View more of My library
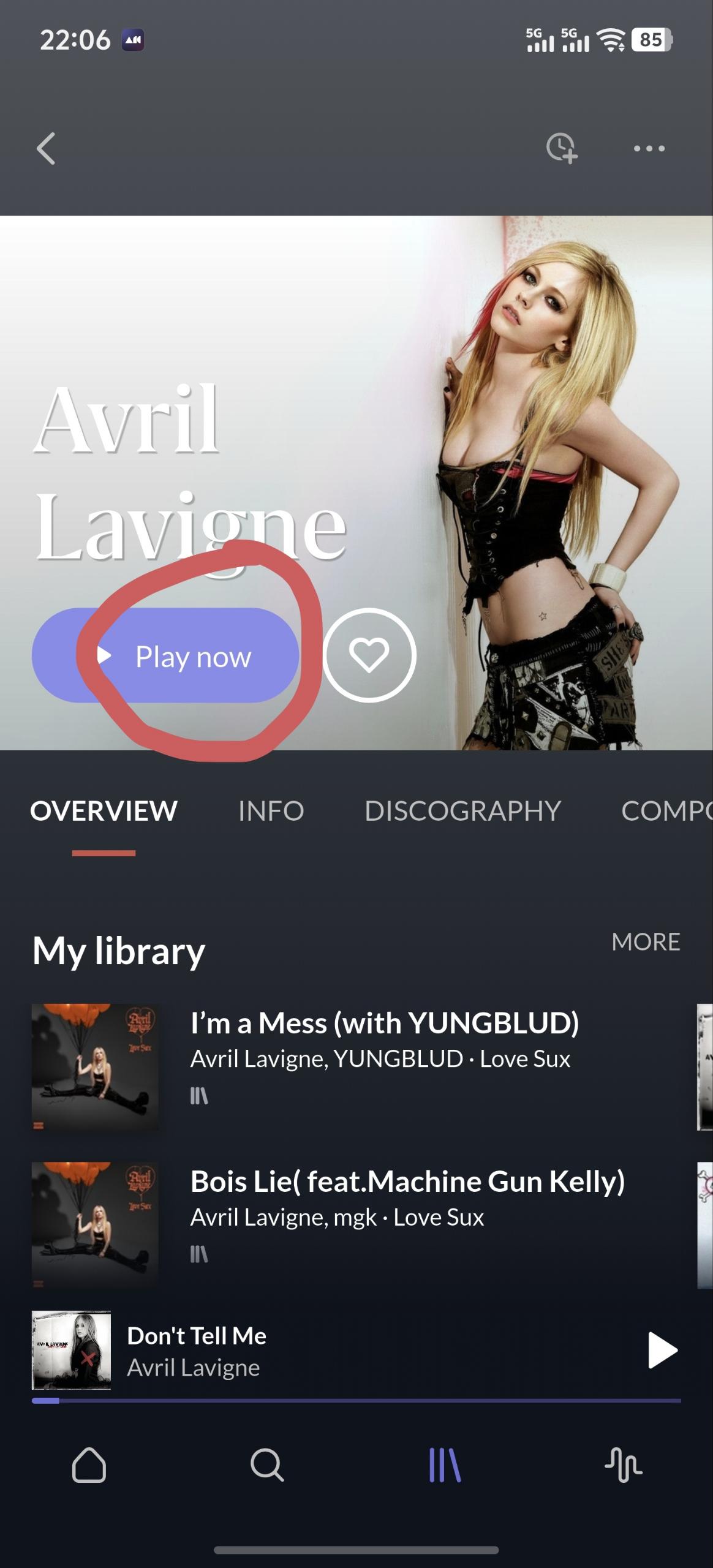 [x=646, y=942]
